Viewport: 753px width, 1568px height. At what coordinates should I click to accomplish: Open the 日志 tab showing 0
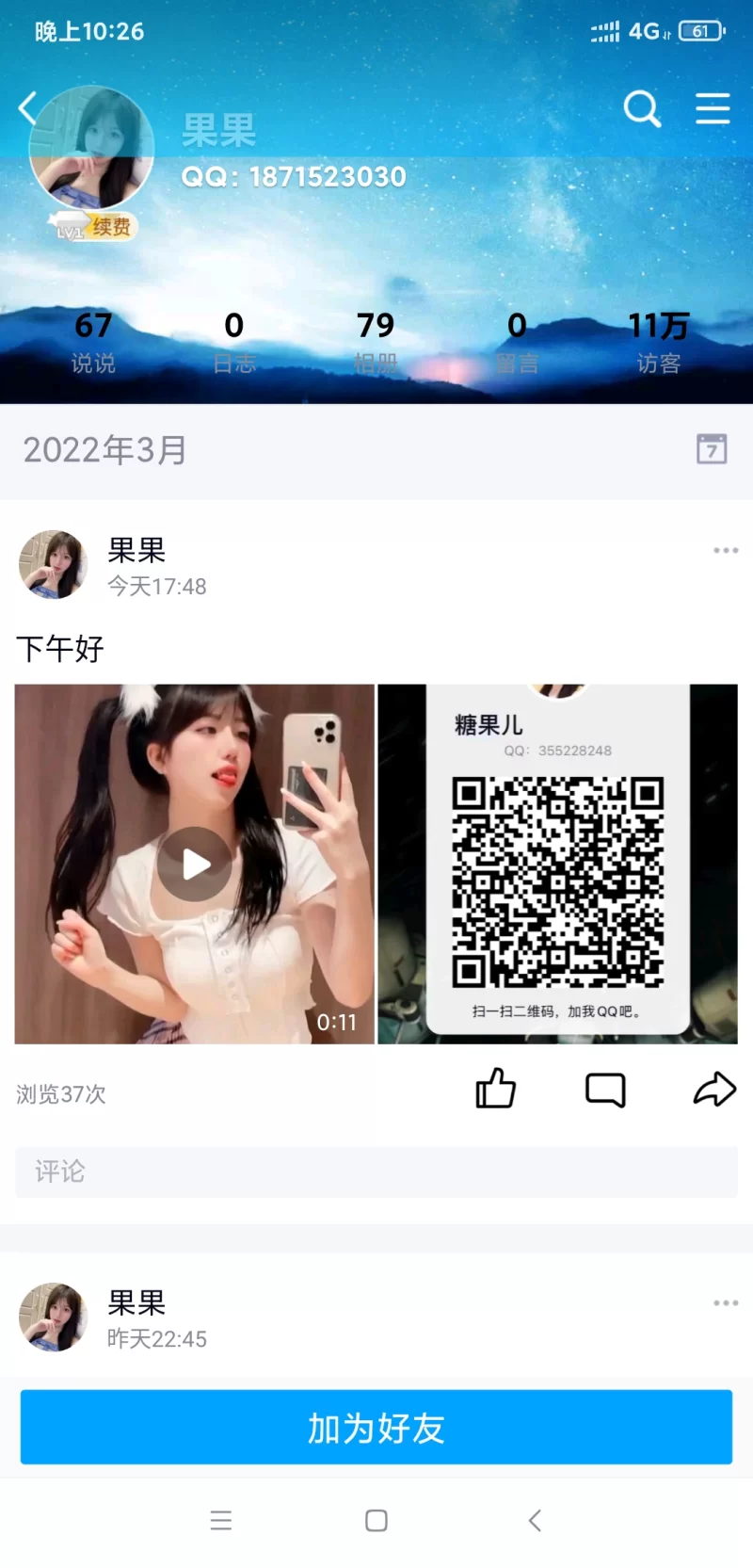click(234, 343)
